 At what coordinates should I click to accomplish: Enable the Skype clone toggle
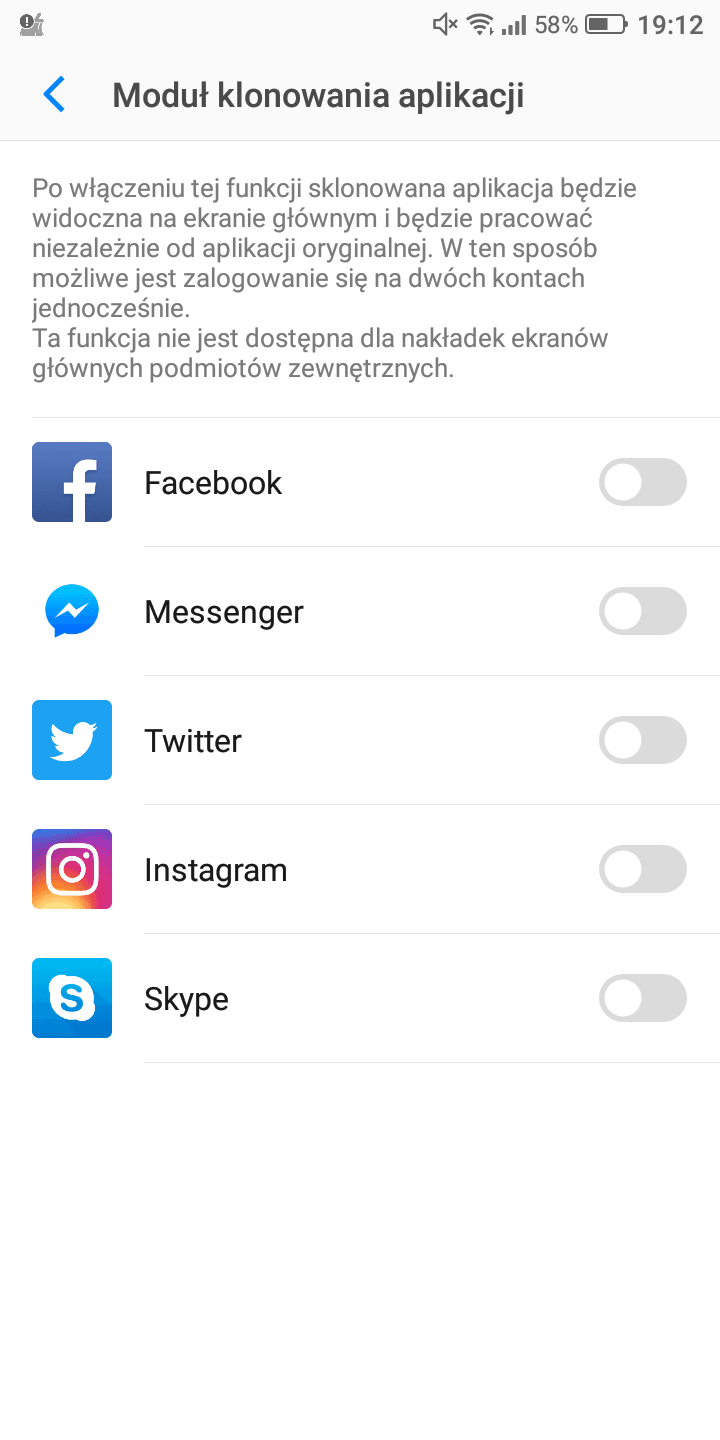pyautogui.click(x=643, y=998)
